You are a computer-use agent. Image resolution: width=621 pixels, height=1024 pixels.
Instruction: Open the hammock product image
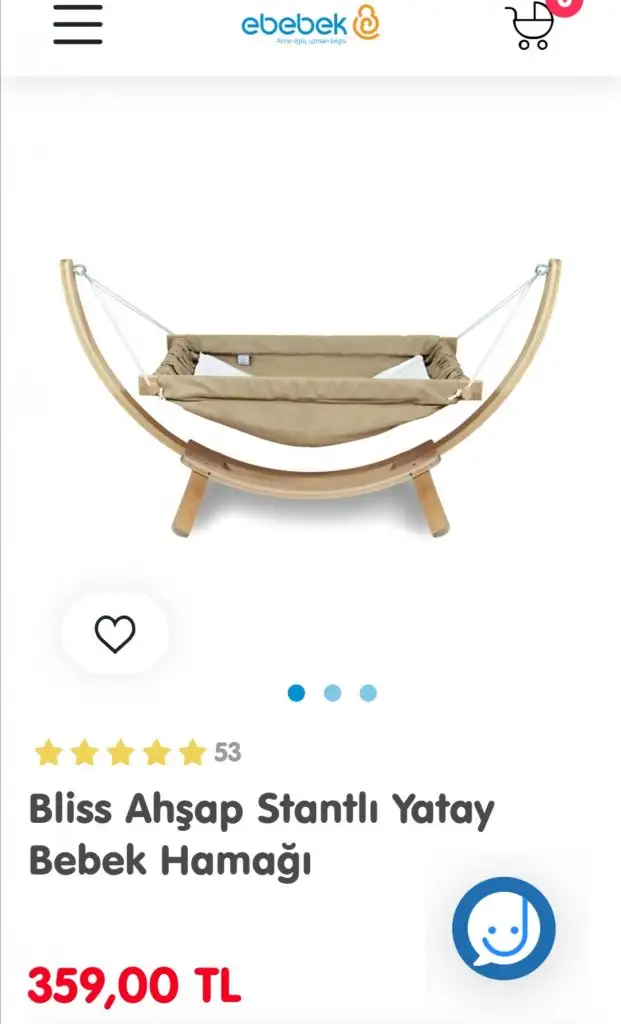coord(311,398)
